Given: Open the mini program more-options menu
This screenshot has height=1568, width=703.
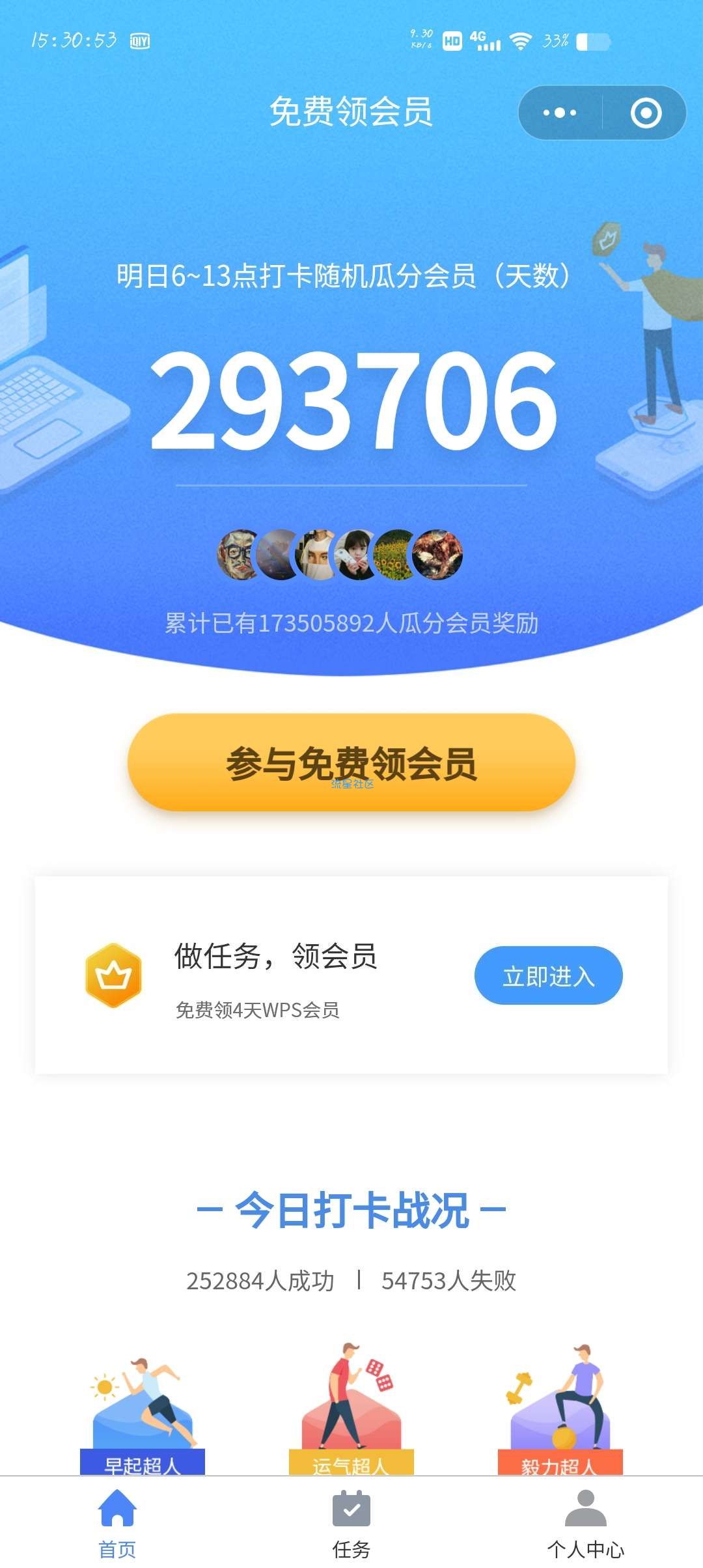Looking at the screenshot, I should [x=560, y=113].
